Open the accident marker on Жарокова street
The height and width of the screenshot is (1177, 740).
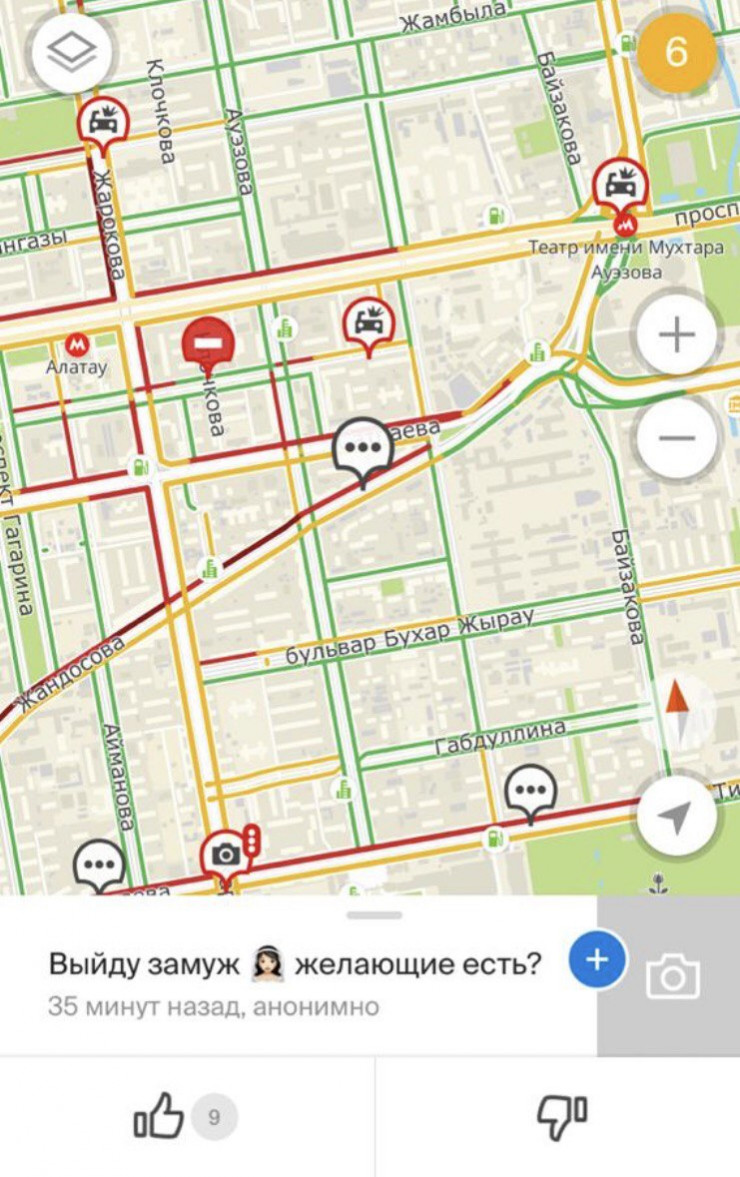pyautogui.click(x=103, y=123)
